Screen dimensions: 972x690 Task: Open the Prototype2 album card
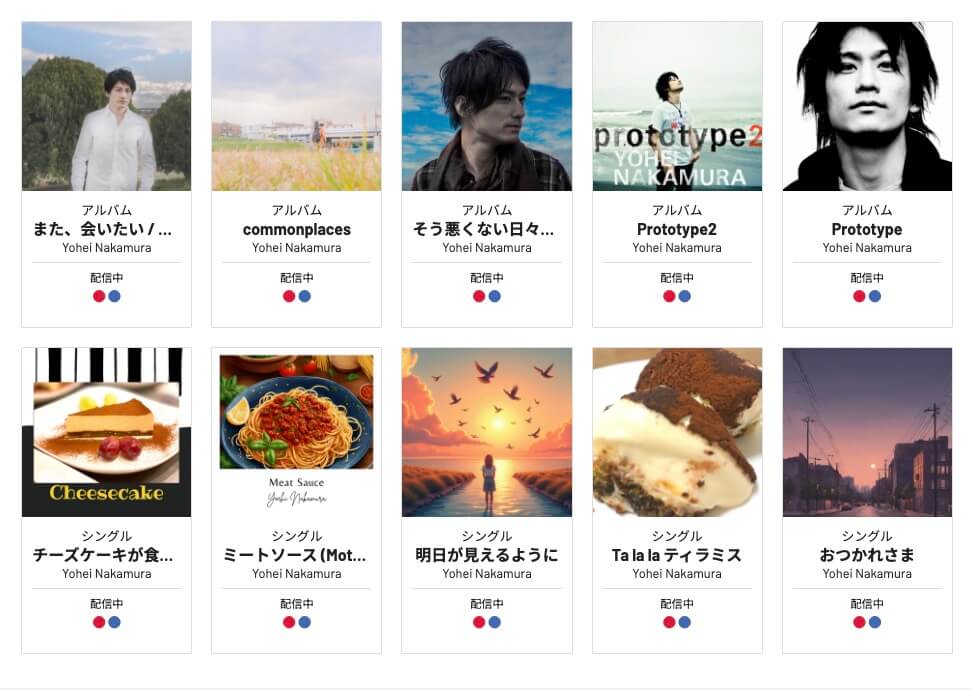pos(677,108)
